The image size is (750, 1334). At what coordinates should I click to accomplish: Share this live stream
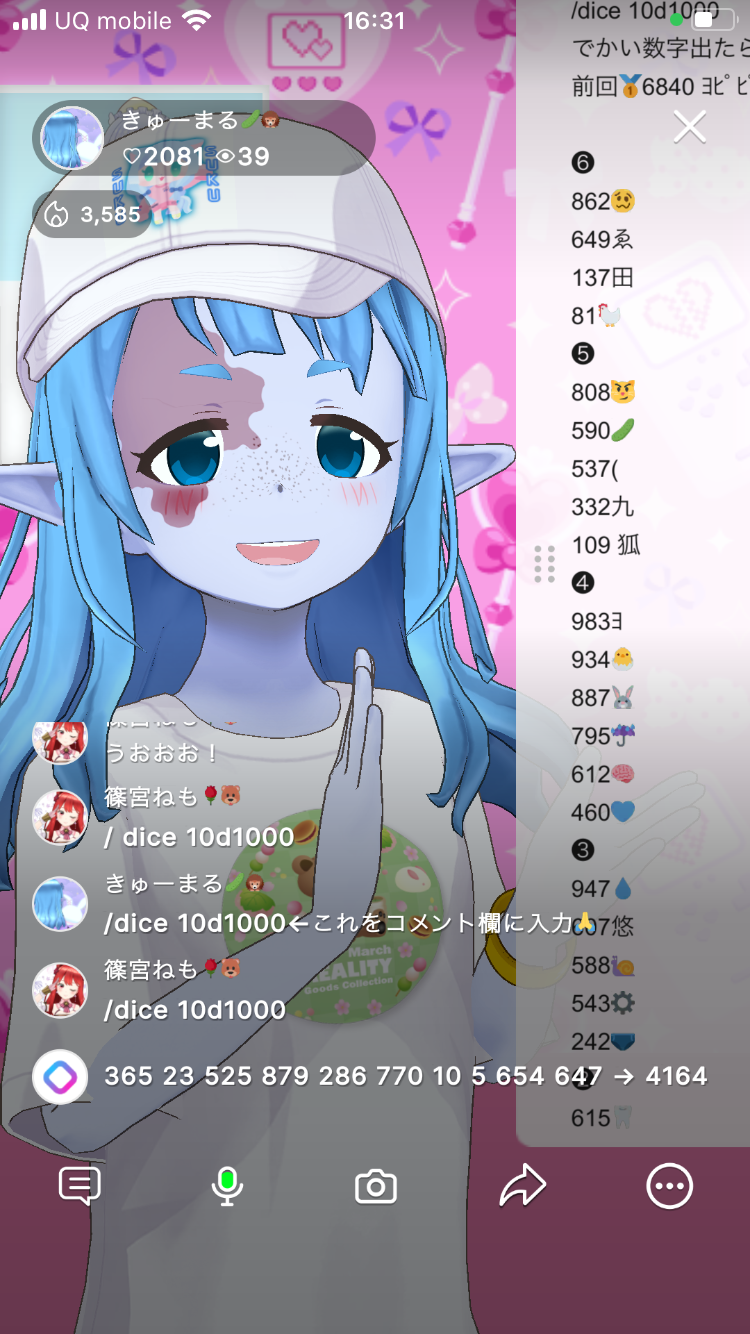(x=522, y=1186)
